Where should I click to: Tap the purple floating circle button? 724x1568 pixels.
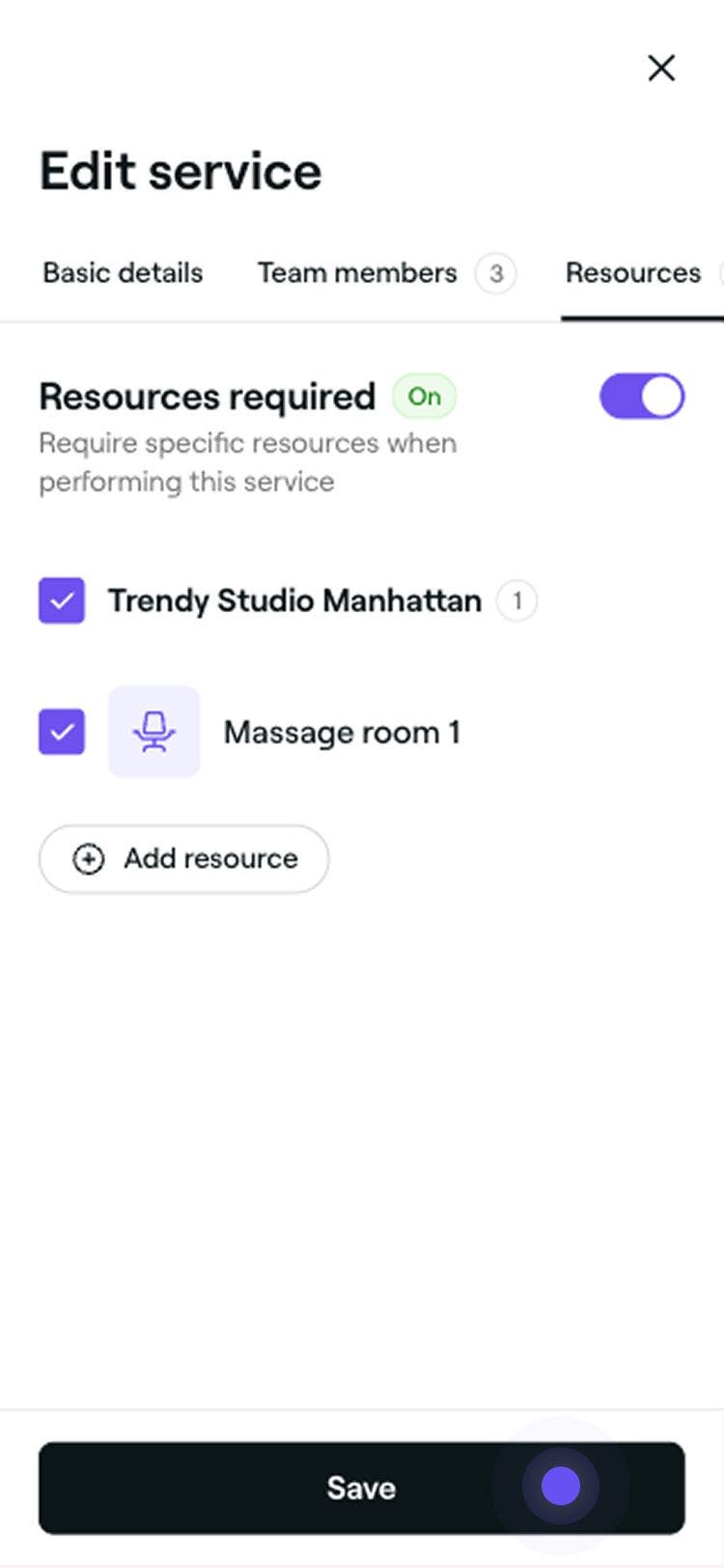[560, 1487]
